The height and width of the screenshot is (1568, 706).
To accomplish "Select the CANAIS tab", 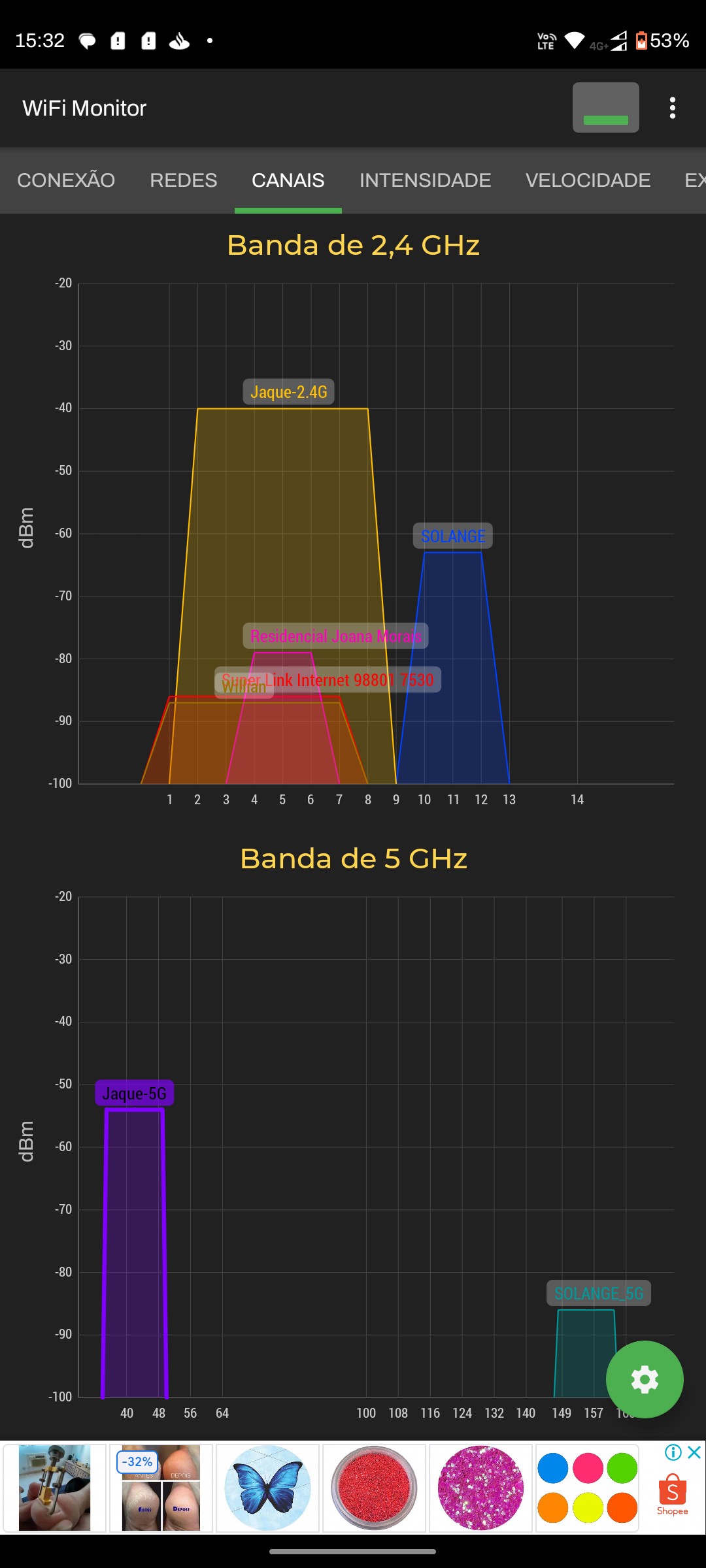I will 288,180.
